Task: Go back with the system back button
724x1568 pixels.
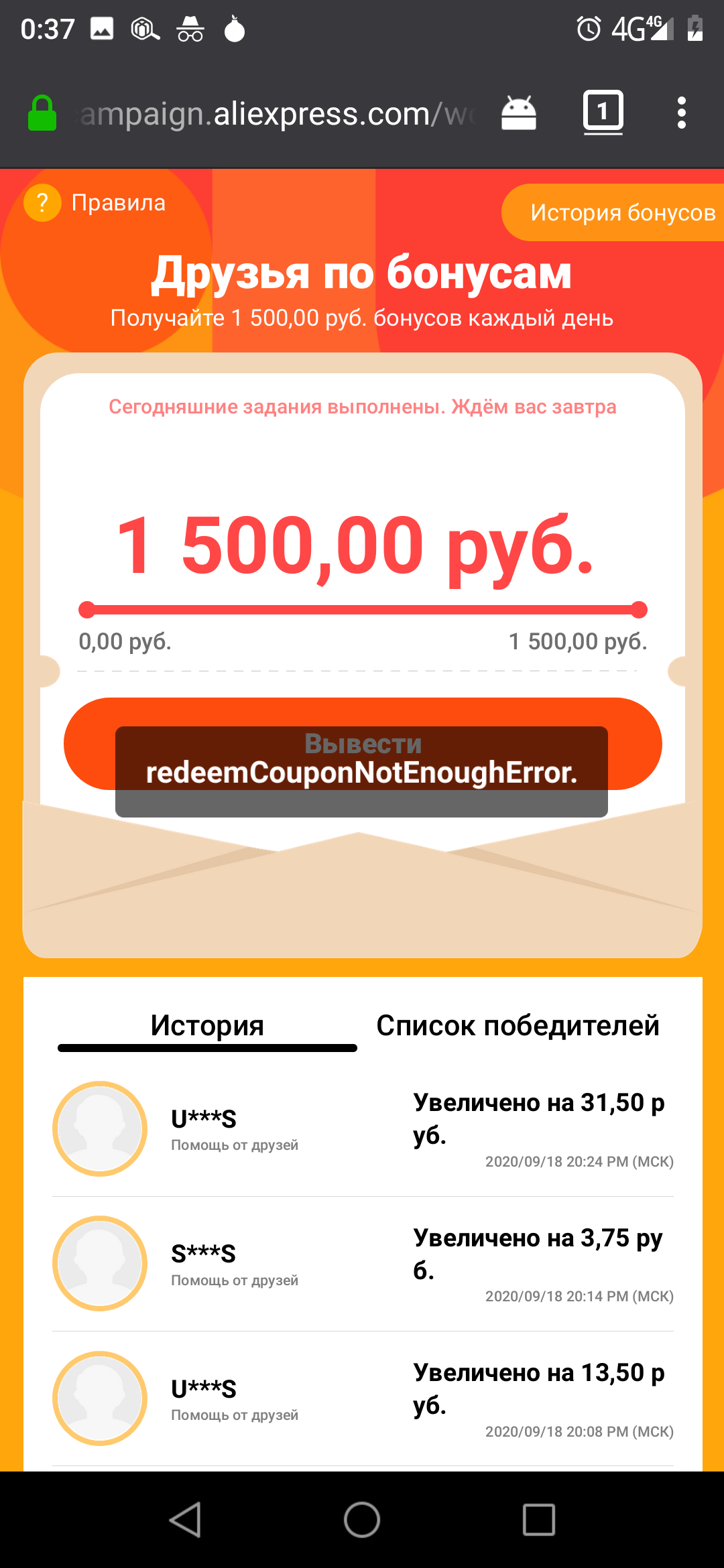Action: 185,1519
